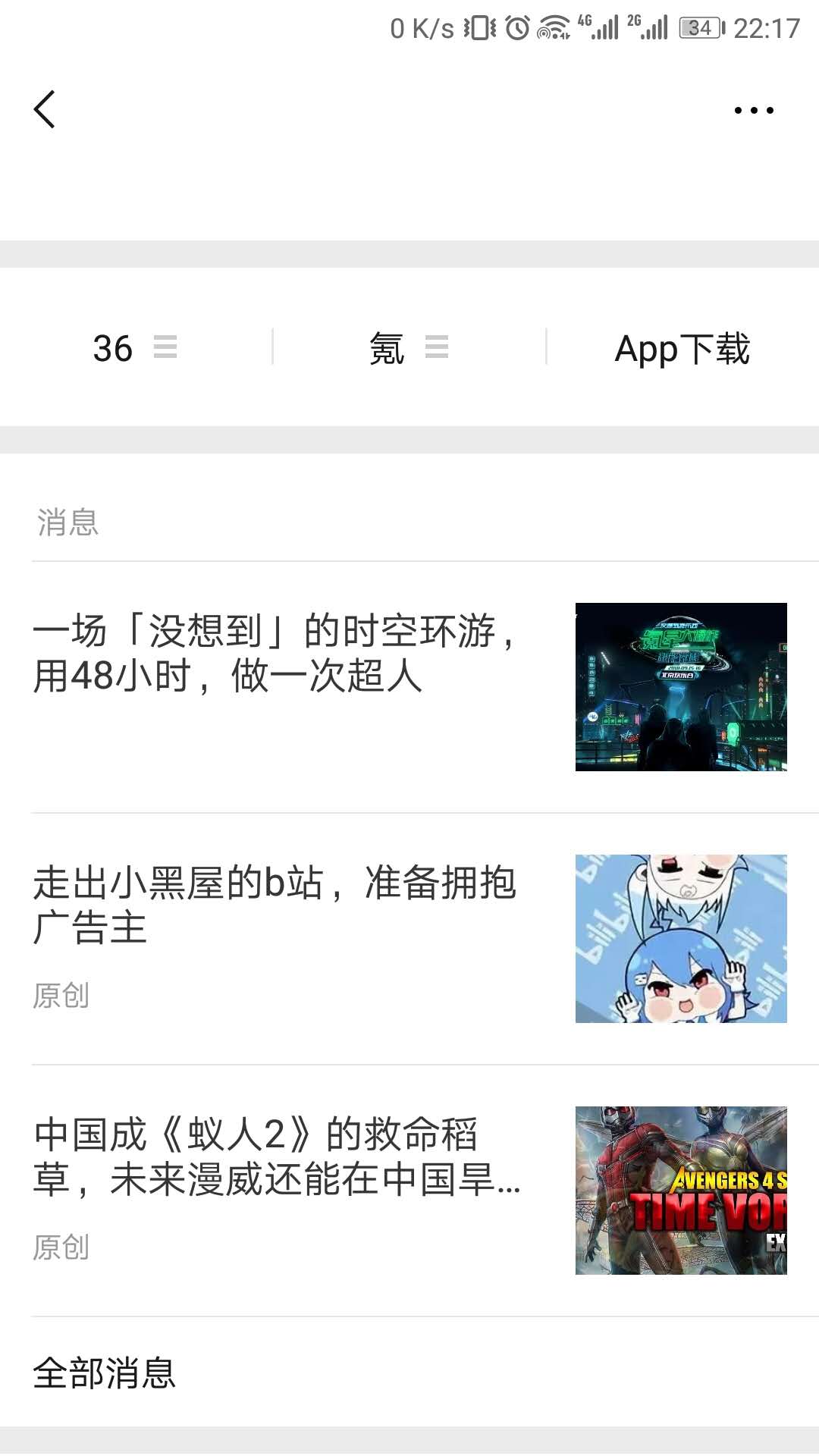819x1456 pixels.
Task: Open article 中国成《蚁人2》的救命稻草
Action: pyautogui.click(x=409, y=1191)
